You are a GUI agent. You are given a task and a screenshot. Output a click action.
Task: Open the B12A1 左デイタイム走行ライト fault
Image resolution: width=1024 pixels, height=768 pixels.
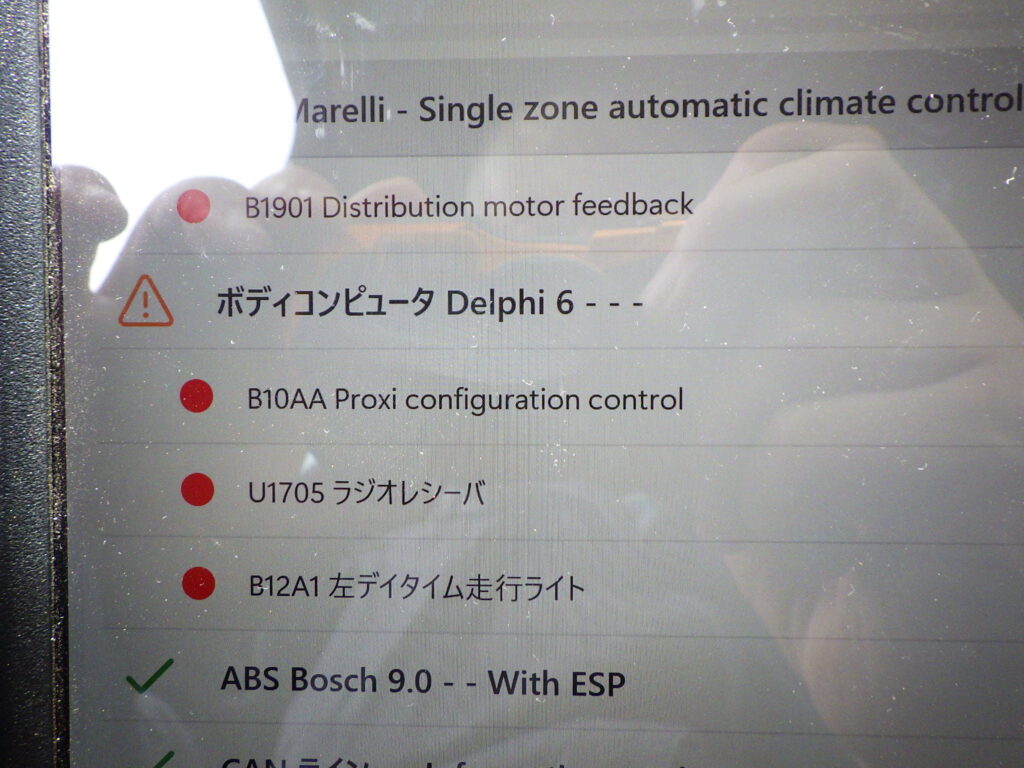(415, 587)
